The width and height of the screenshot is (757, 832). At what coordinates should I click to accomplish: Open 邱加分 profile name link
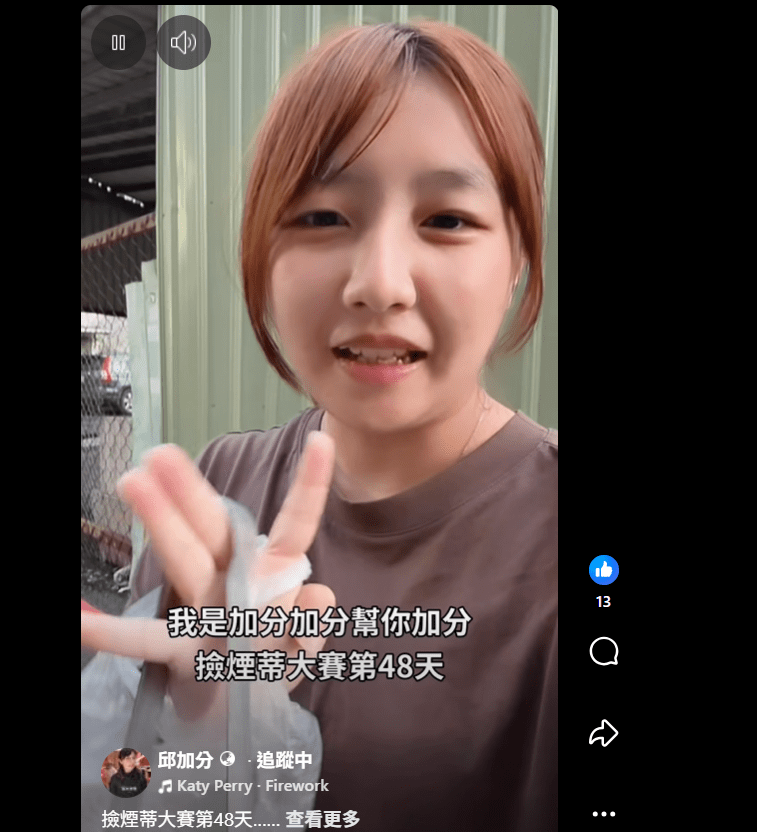185,760
